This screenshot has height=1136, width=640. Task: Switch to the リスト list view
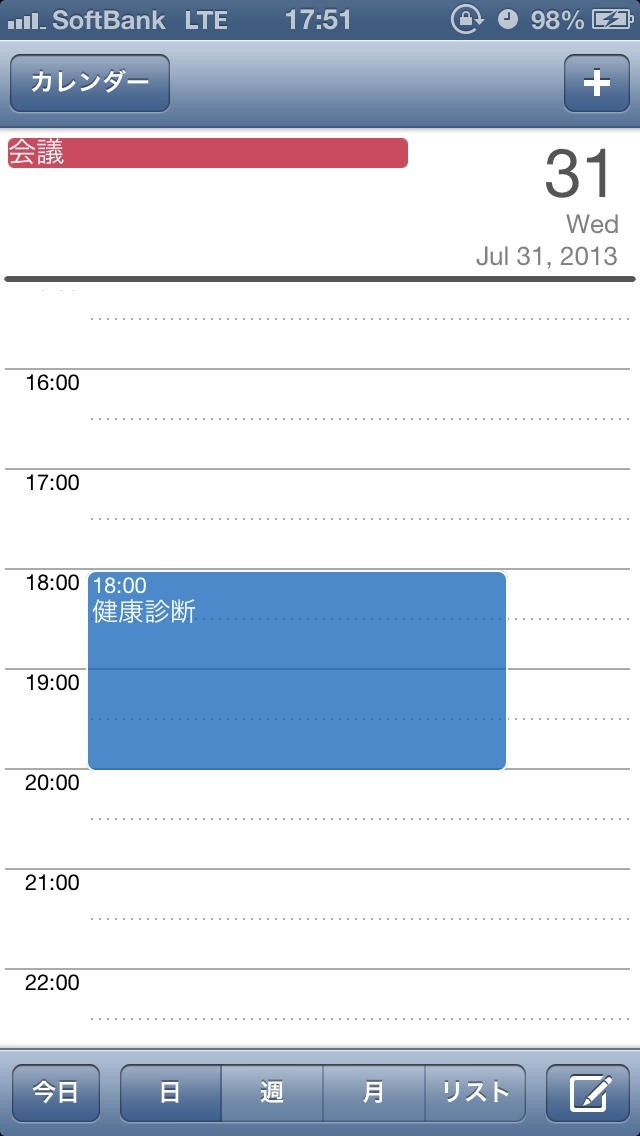point(475,1093)
